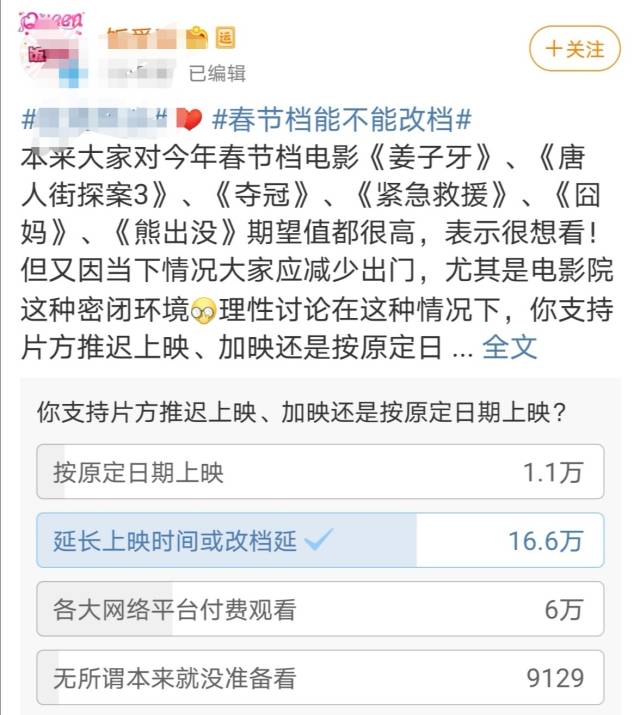The width and height of the screenshot is (640, 715).
Task: Open the poster's profile avatar
Action: click(51, 47)
